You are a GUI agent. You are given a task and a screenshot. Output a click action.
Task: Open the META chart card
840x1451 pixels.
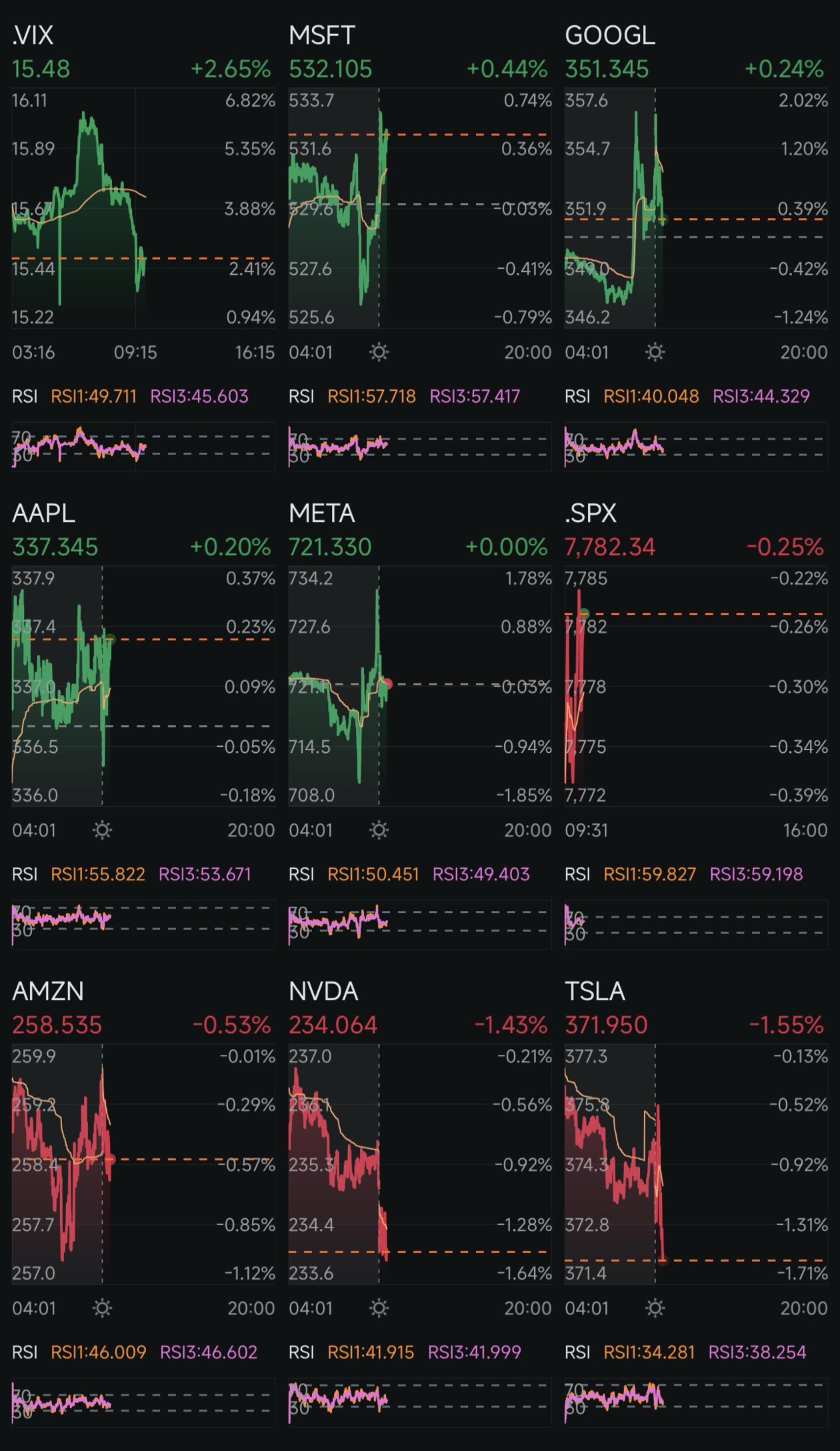(x=420, y=725)
